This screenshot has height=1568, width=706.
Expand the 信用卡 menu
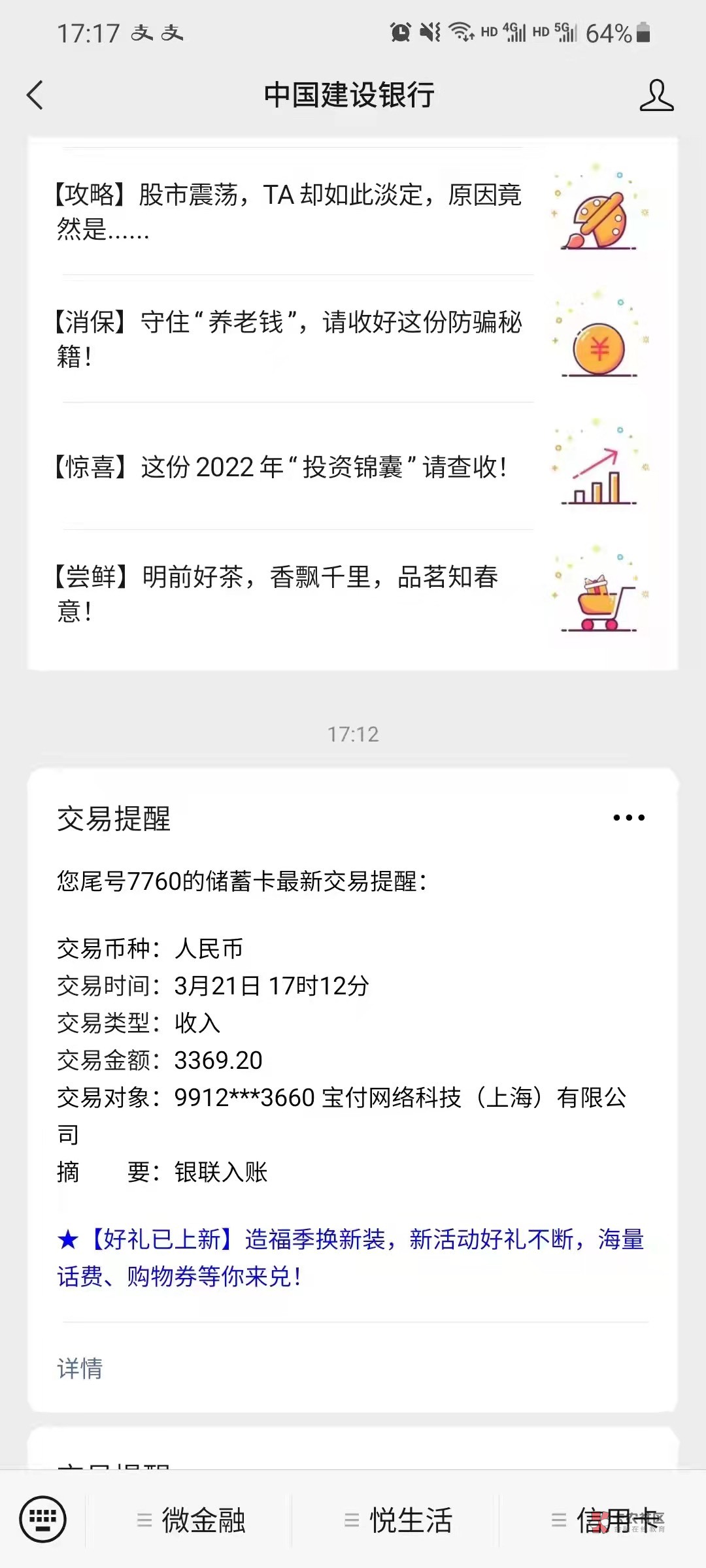pyautogui.click(x=605, y=1520)
